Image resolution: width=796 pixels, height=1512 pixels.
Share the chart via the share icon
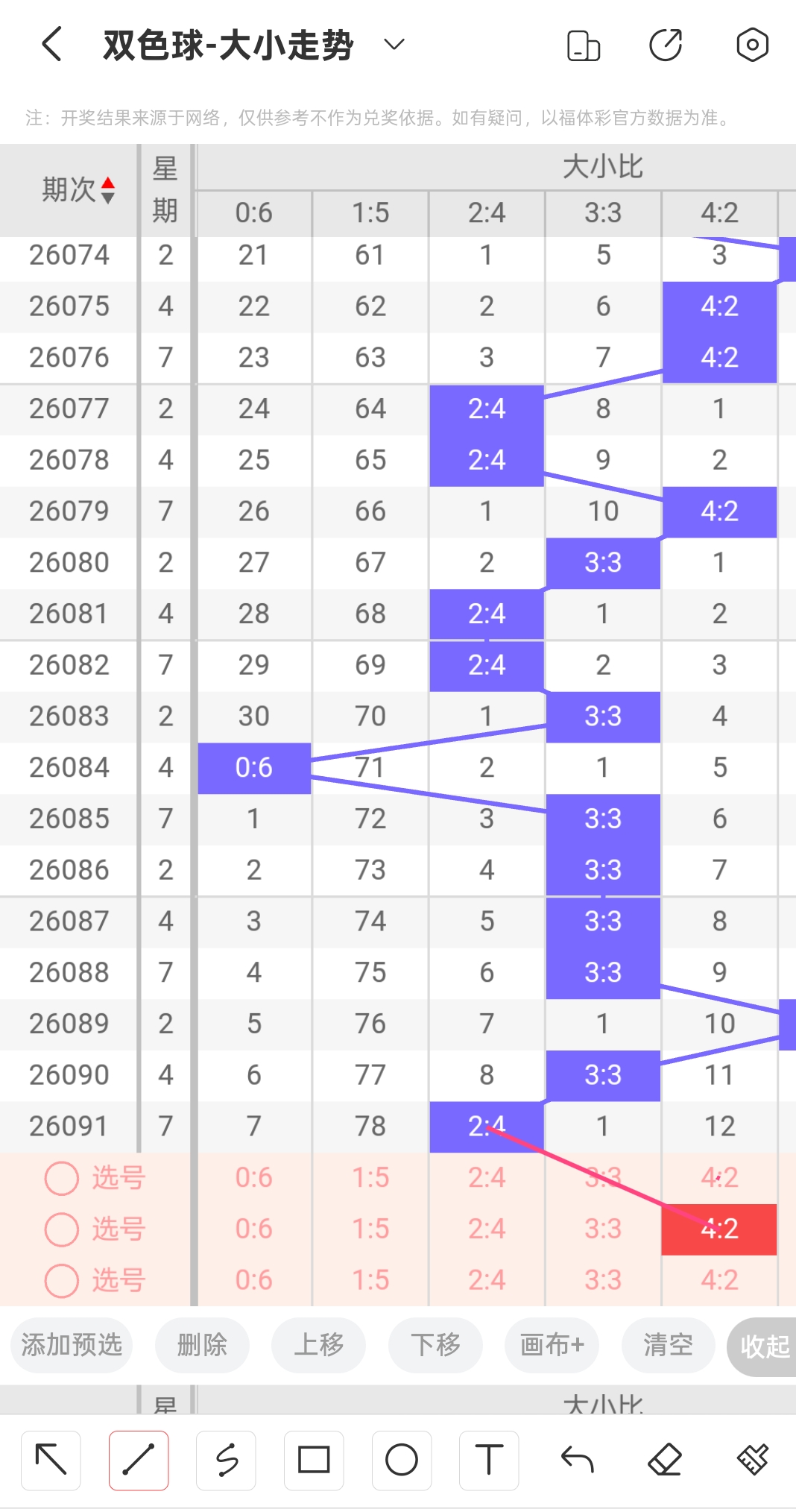coord(666,45)
